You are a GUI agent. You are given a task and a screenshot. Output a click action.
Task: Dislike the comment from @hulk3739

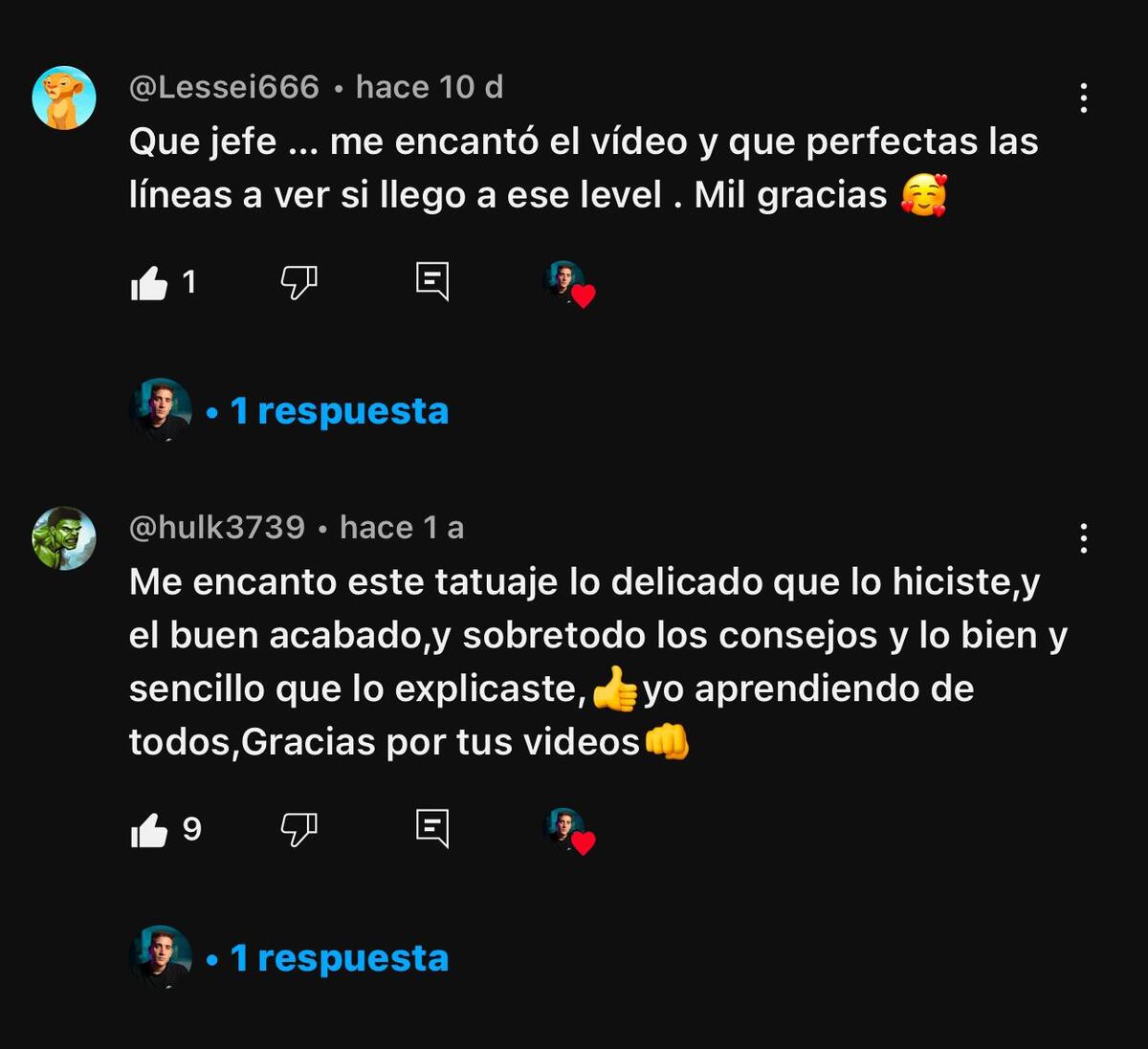pos(298,829)
